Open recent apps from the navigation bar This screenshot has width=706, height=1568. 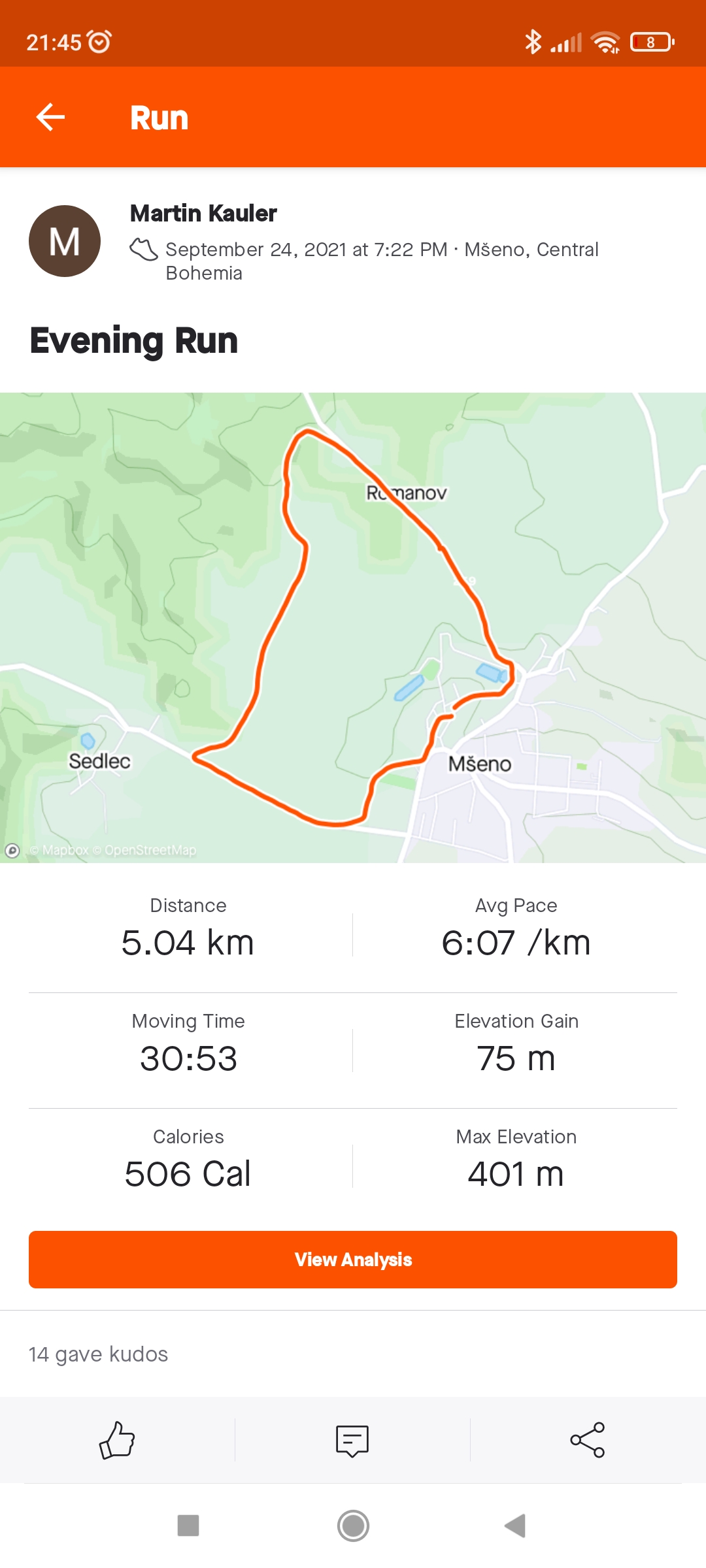coord(188,1526)
